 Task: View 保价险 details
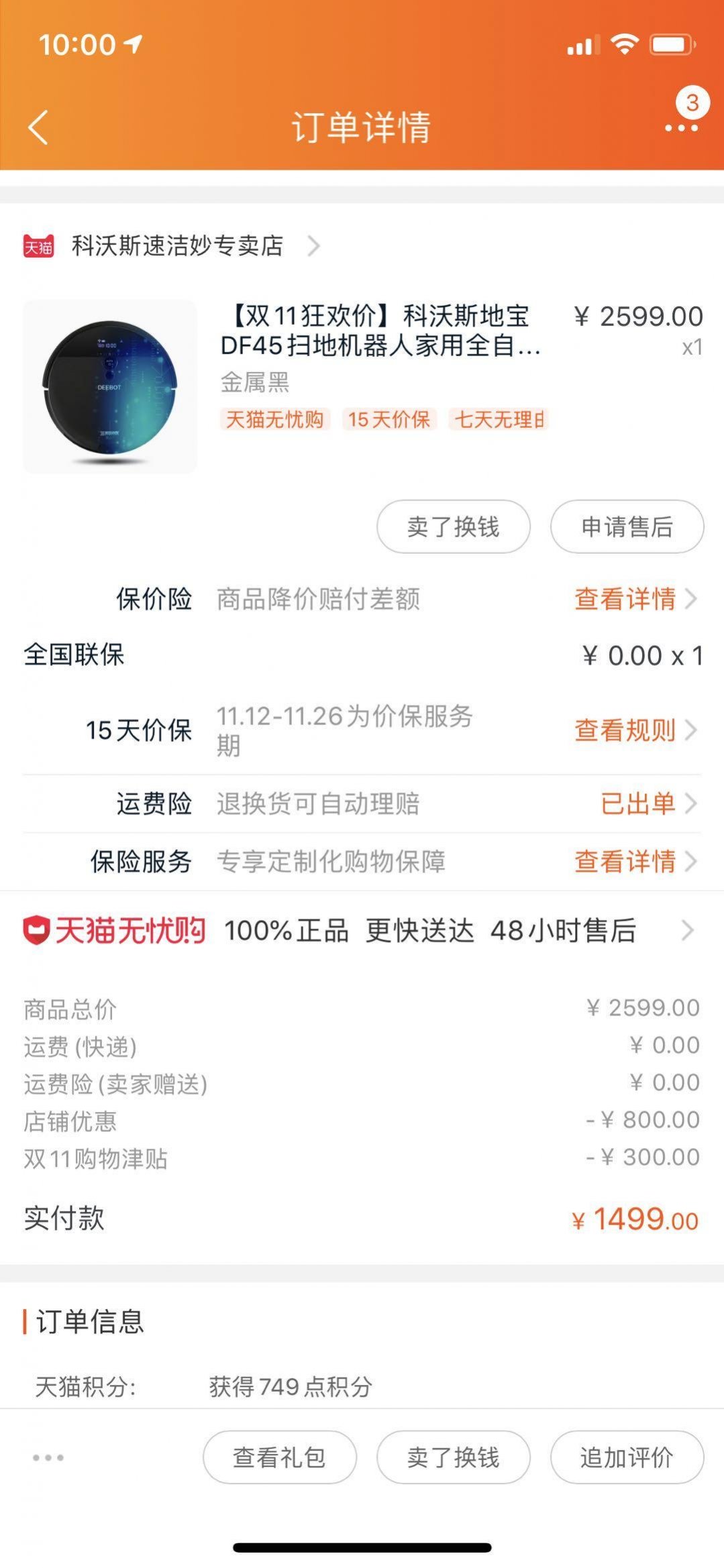point(635,598)
